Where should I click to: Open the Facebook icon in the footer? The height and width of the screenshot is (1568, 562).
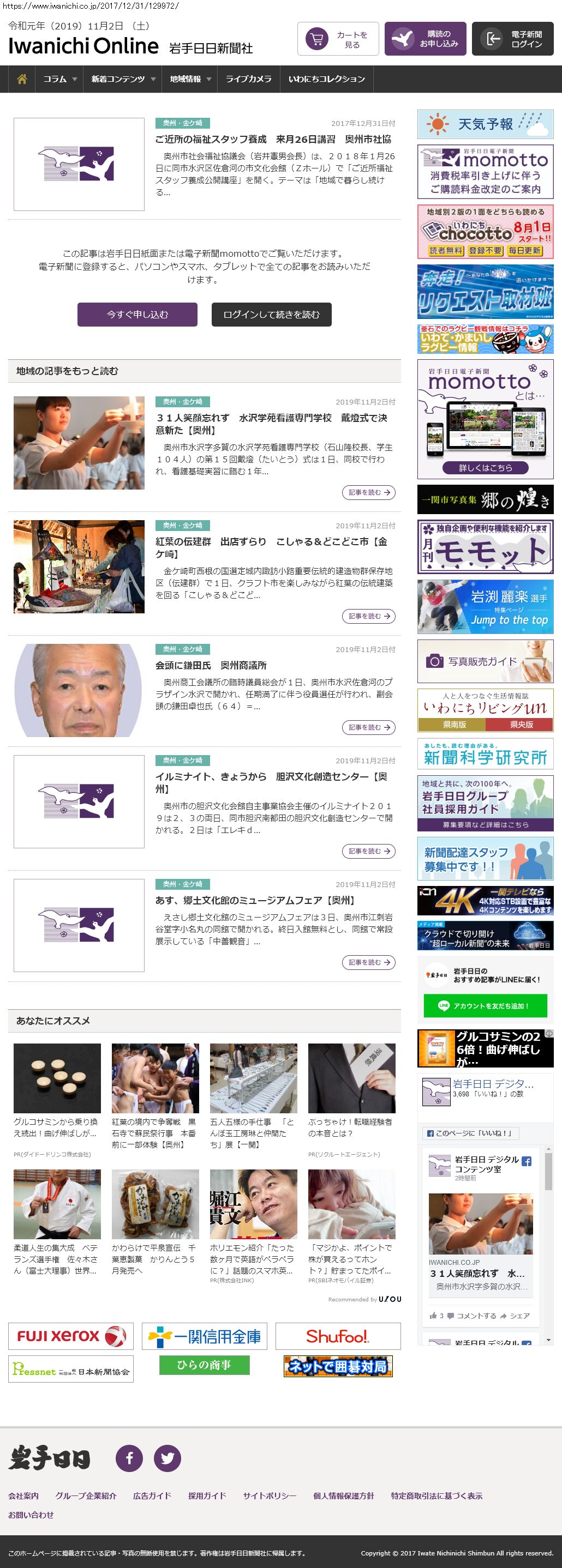click(x=129, y=1458)
